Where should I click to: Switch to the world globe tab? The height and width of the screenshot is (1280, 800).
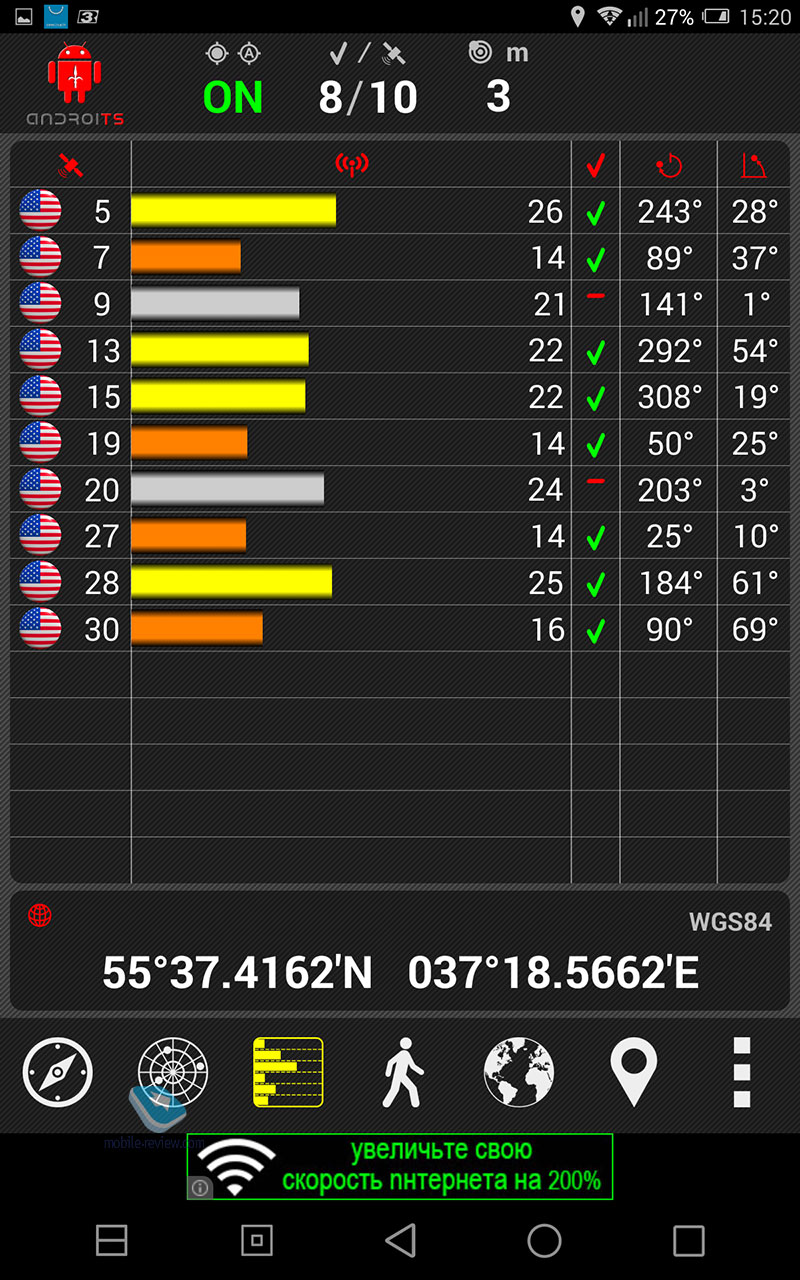click(x=519, y=1071)
